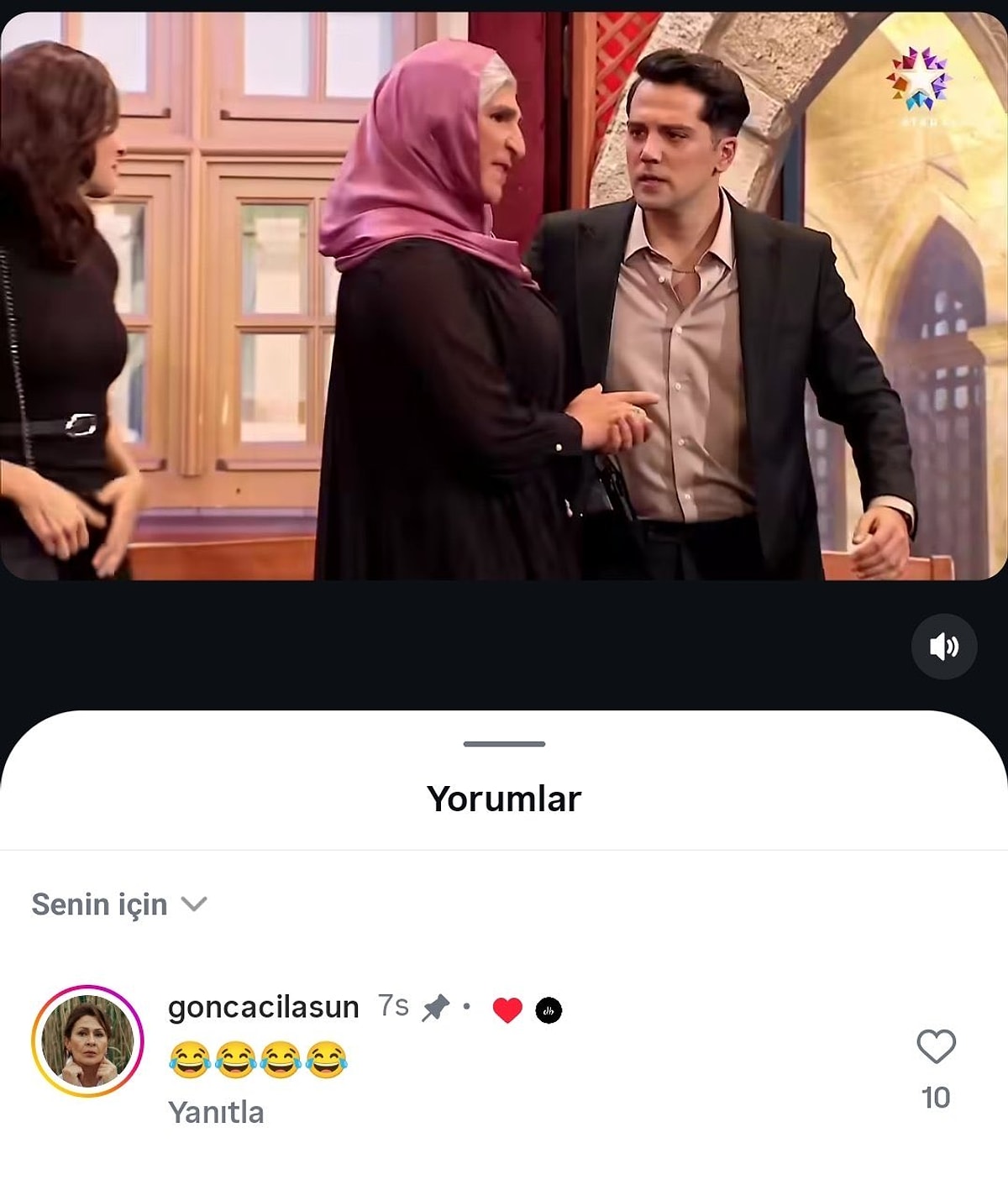Open the Senin için sort dropdown
Screen dimensions: 1008x1195
118,904
